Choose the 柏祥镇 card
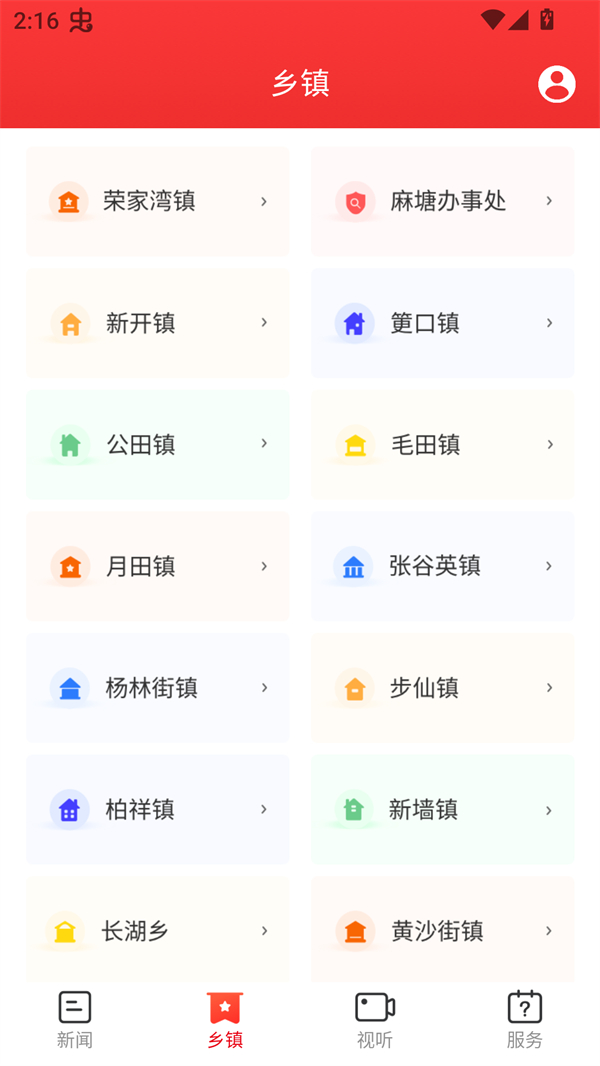 (158, 810)
